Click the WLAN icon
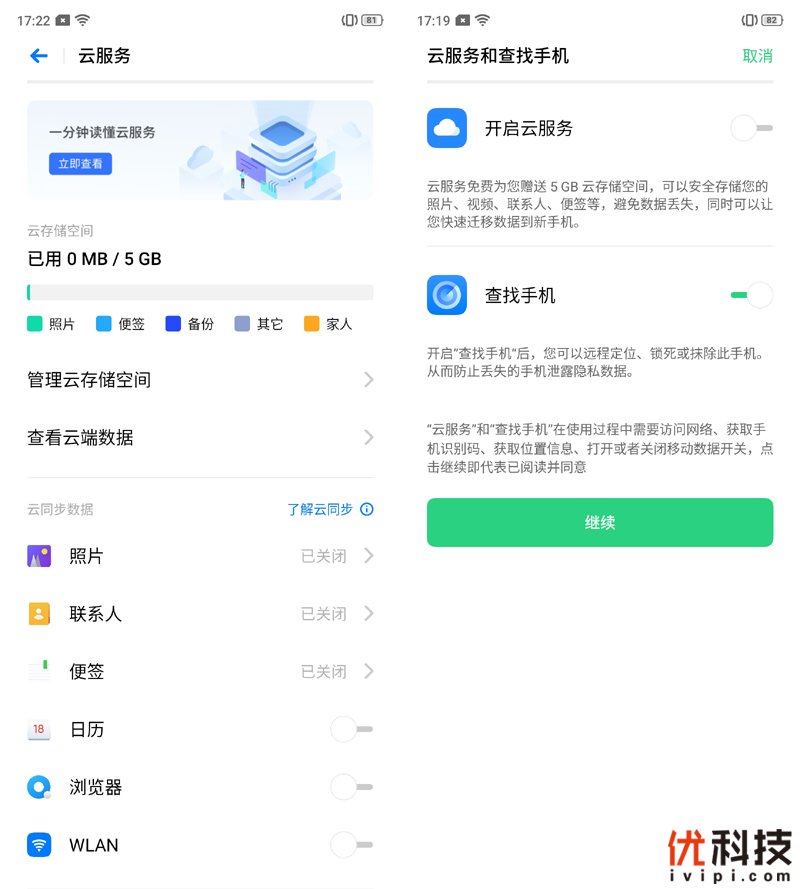800x889 pixels. [38, 845]
